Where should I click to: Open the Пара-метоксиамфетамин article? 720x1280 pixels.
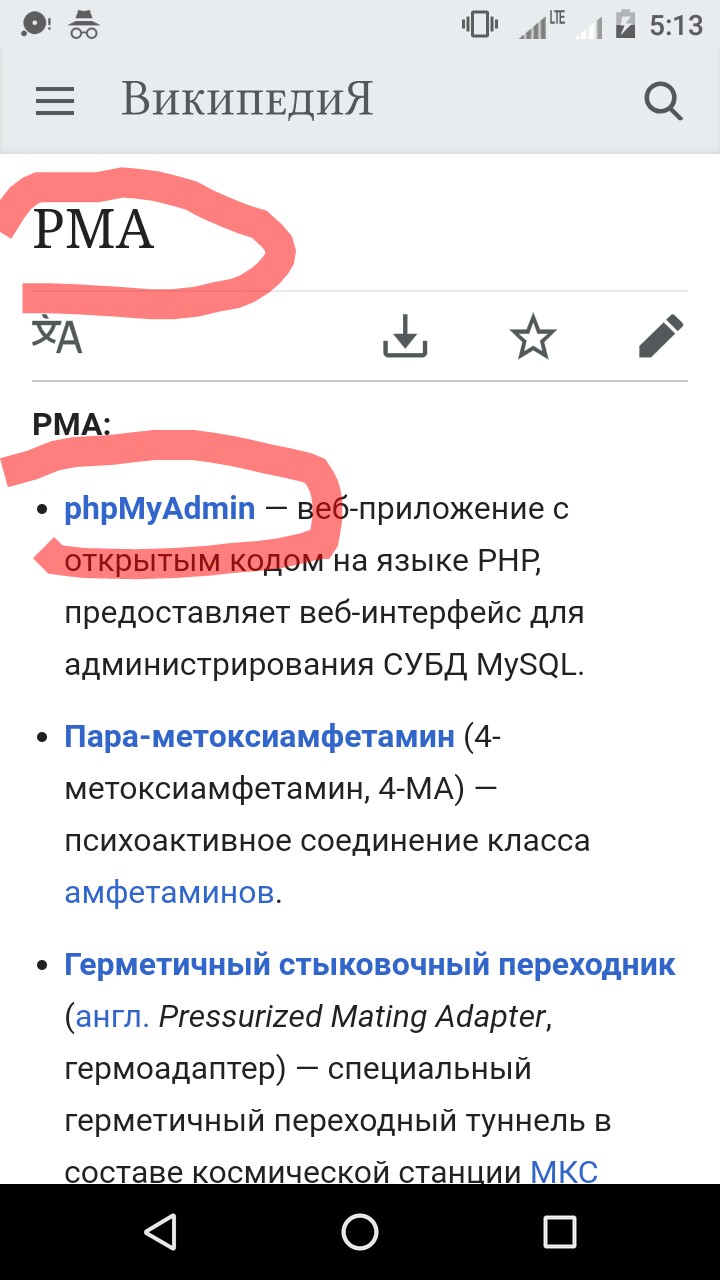coord(259,737)
